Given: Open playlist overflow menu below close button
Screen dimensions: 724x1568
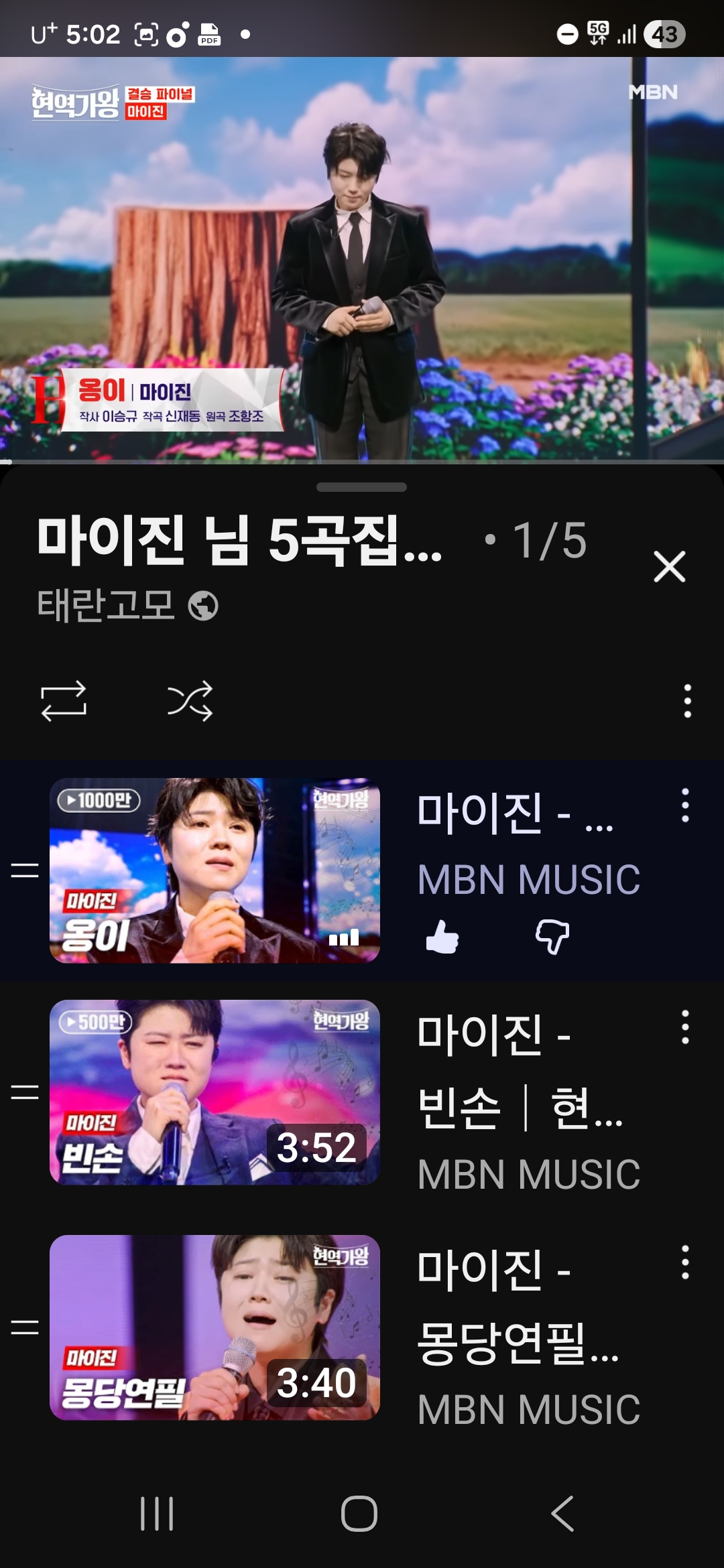Looking at the screenshot, I should (x=687, y=701).
